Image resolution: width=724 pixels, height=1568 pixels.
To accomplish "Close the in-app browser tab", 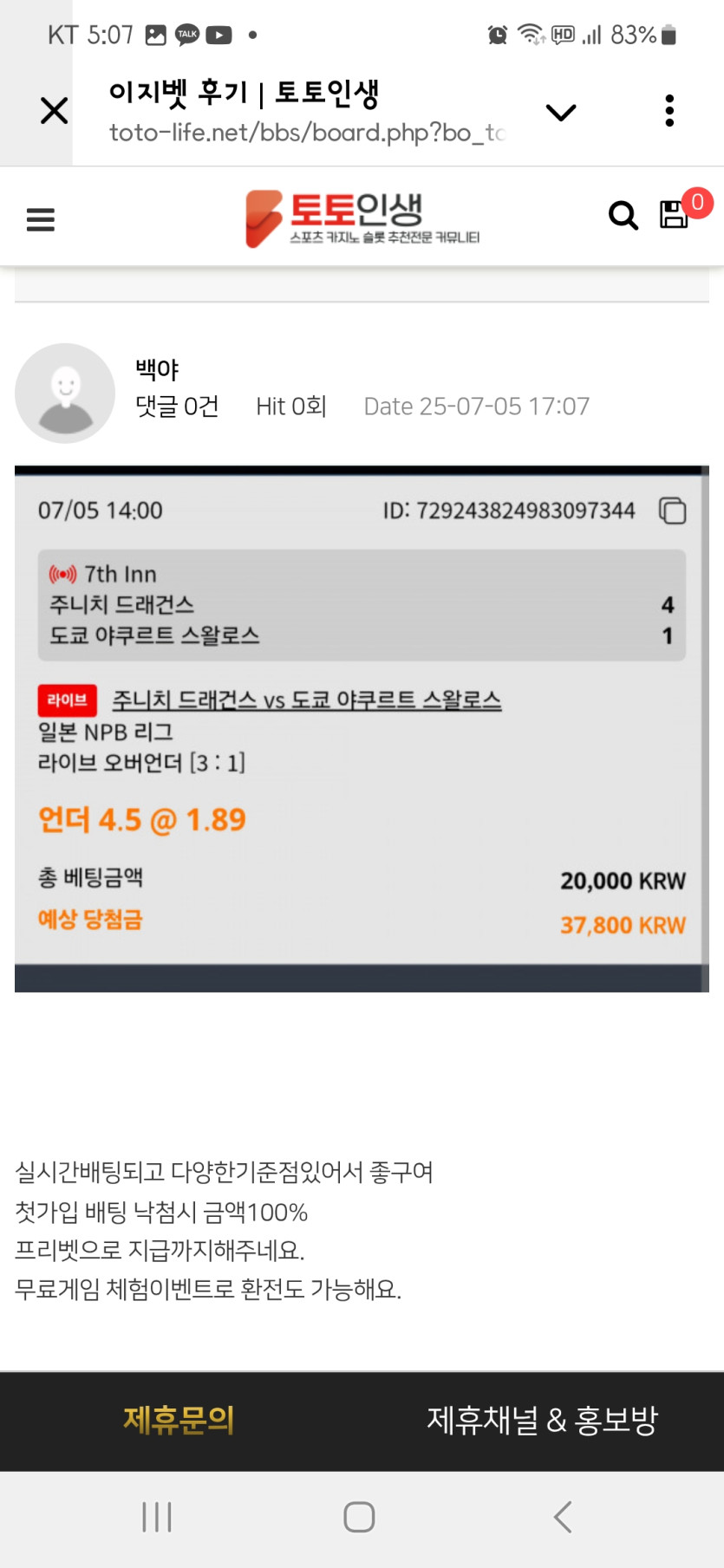I will point(54,111).
